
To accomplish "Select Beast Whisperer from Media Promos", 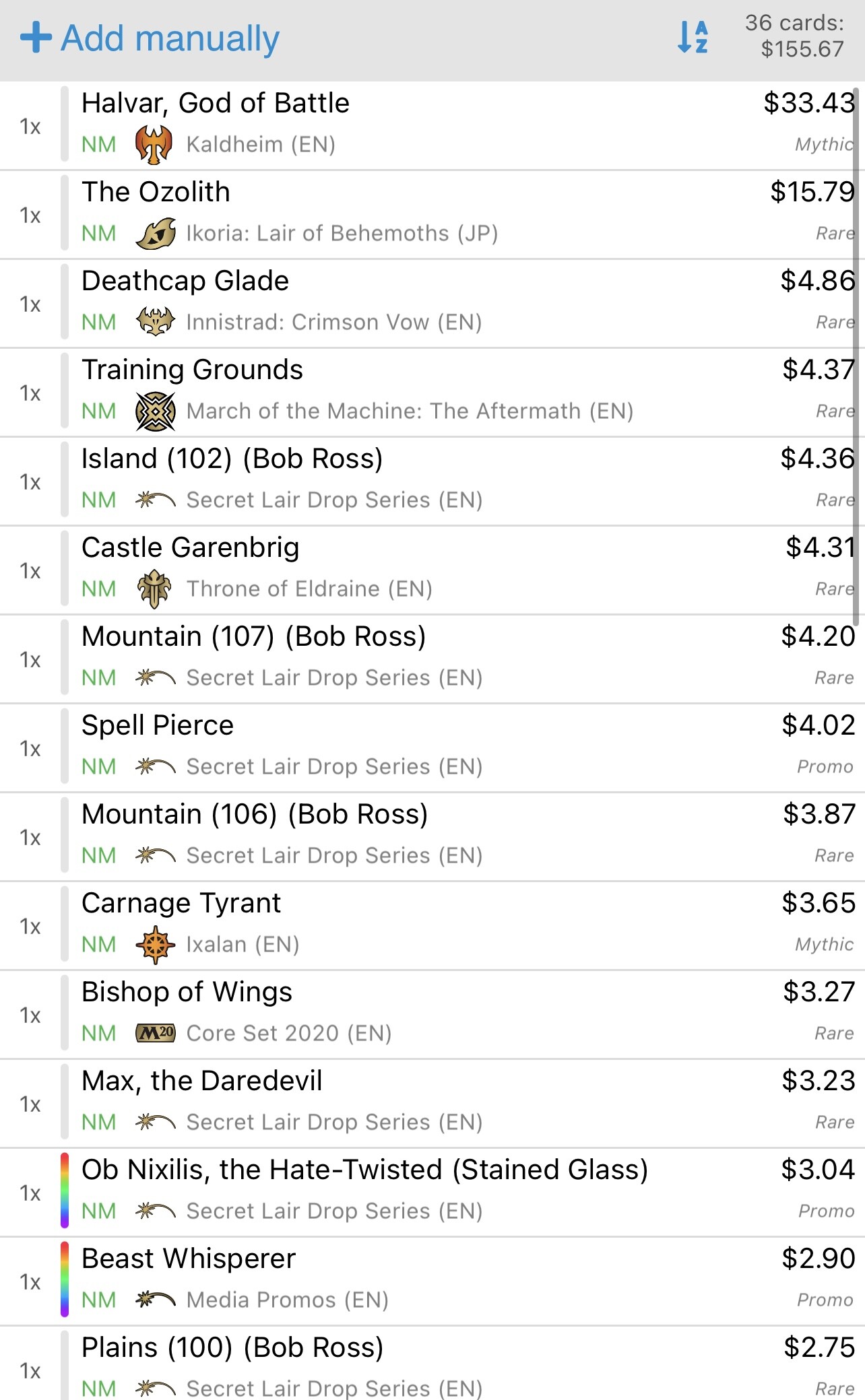I will (x=433, y=1281).
